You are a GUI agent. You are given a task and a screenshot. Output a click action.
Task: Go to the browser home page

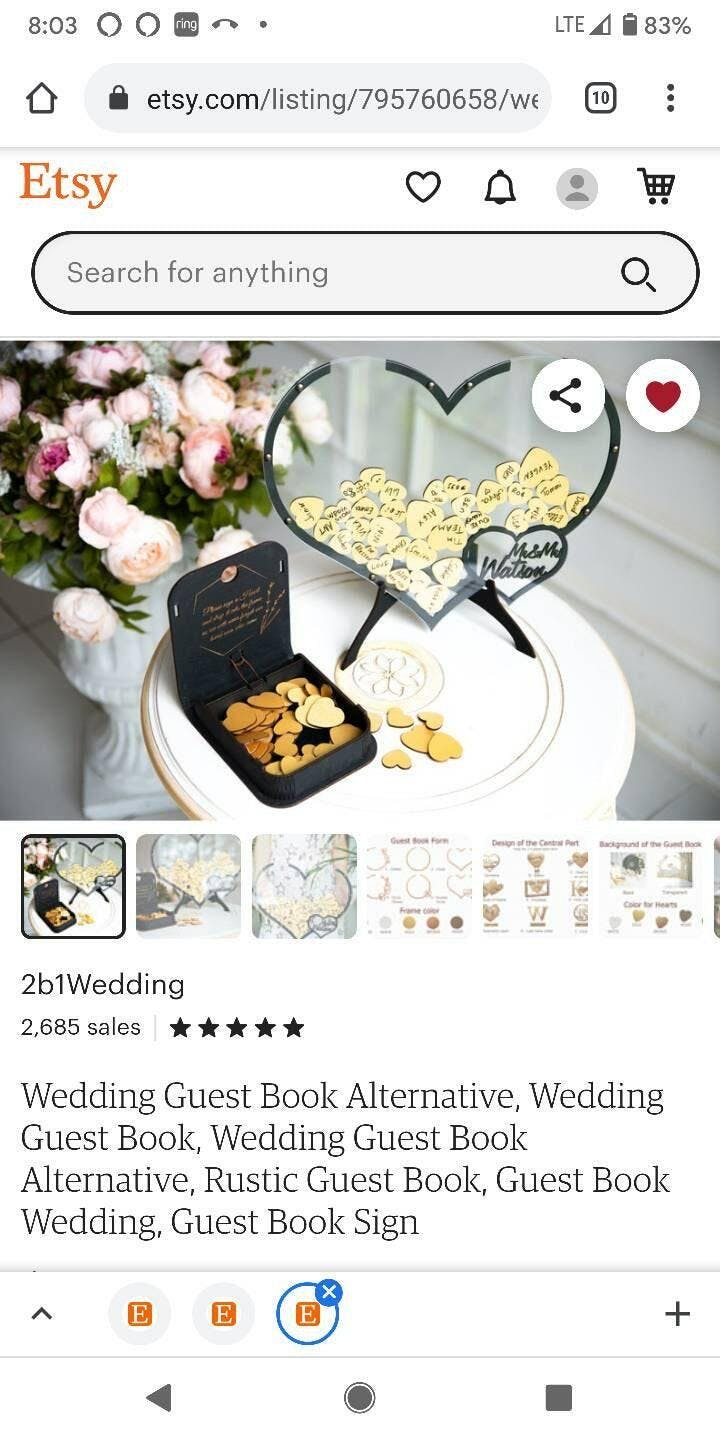pyautogui.click(x=42, y=98)
